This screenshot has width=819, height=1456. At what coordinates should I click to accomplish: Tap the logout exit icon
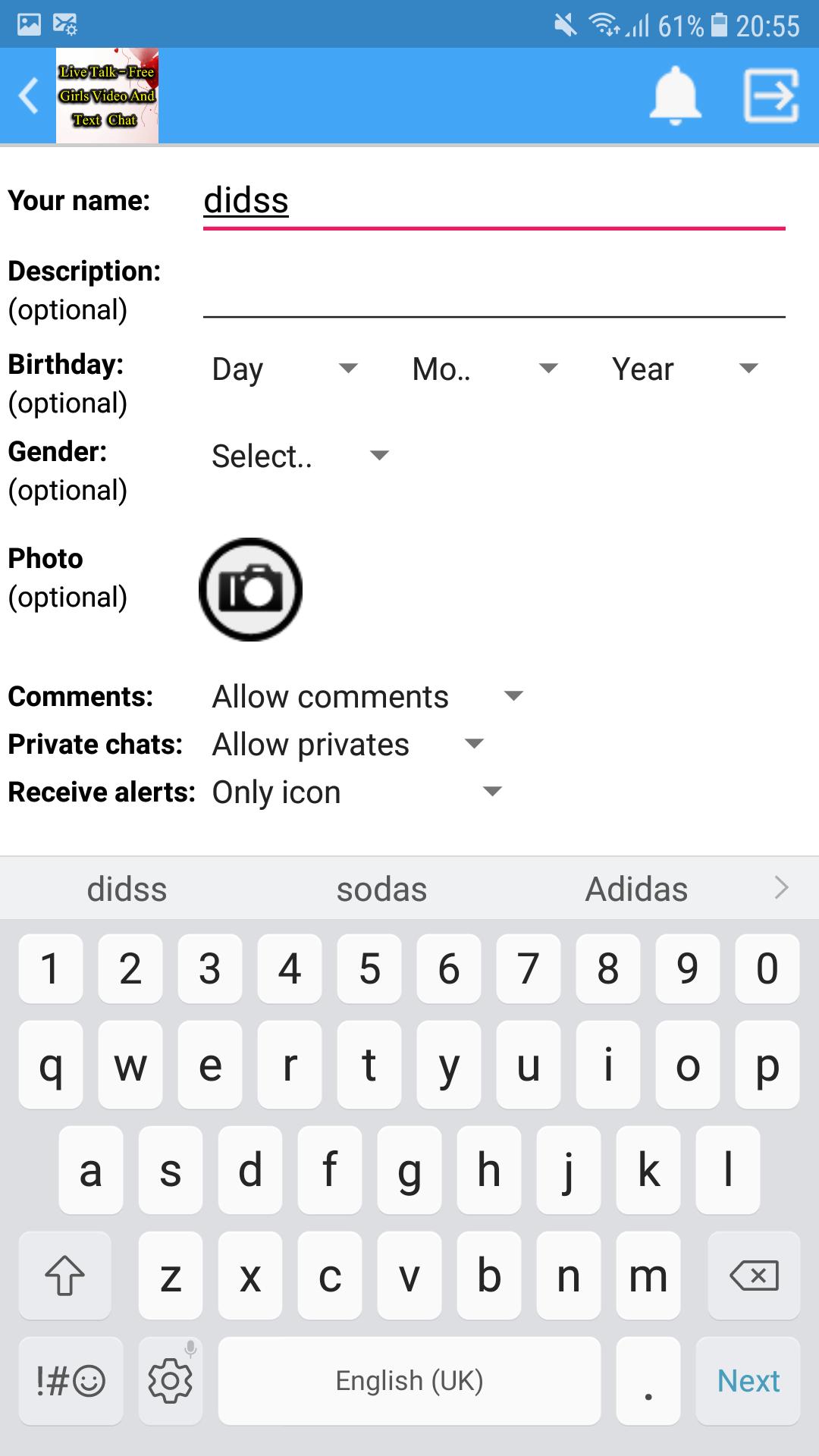click(771, 93)
